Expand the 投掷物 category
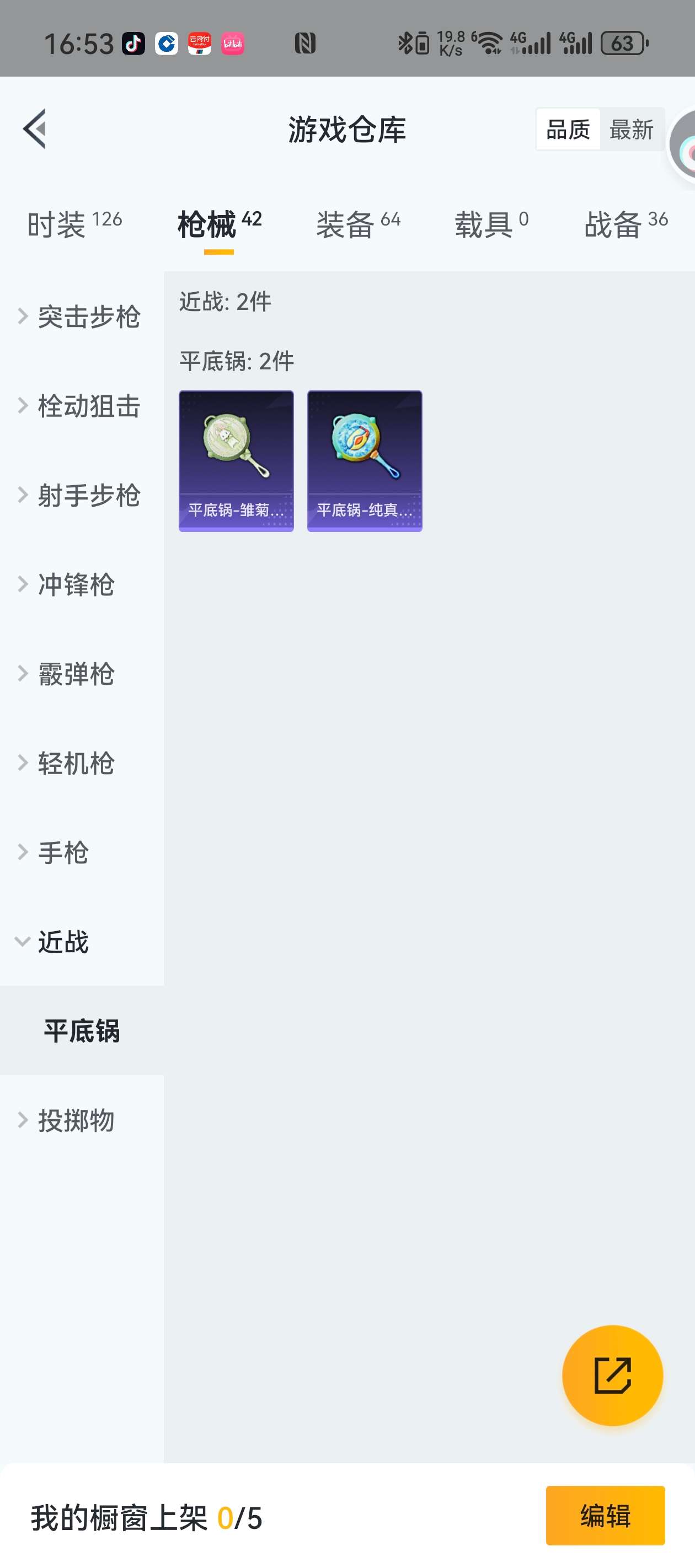The image size is (695, 1568). point(76,1120)
